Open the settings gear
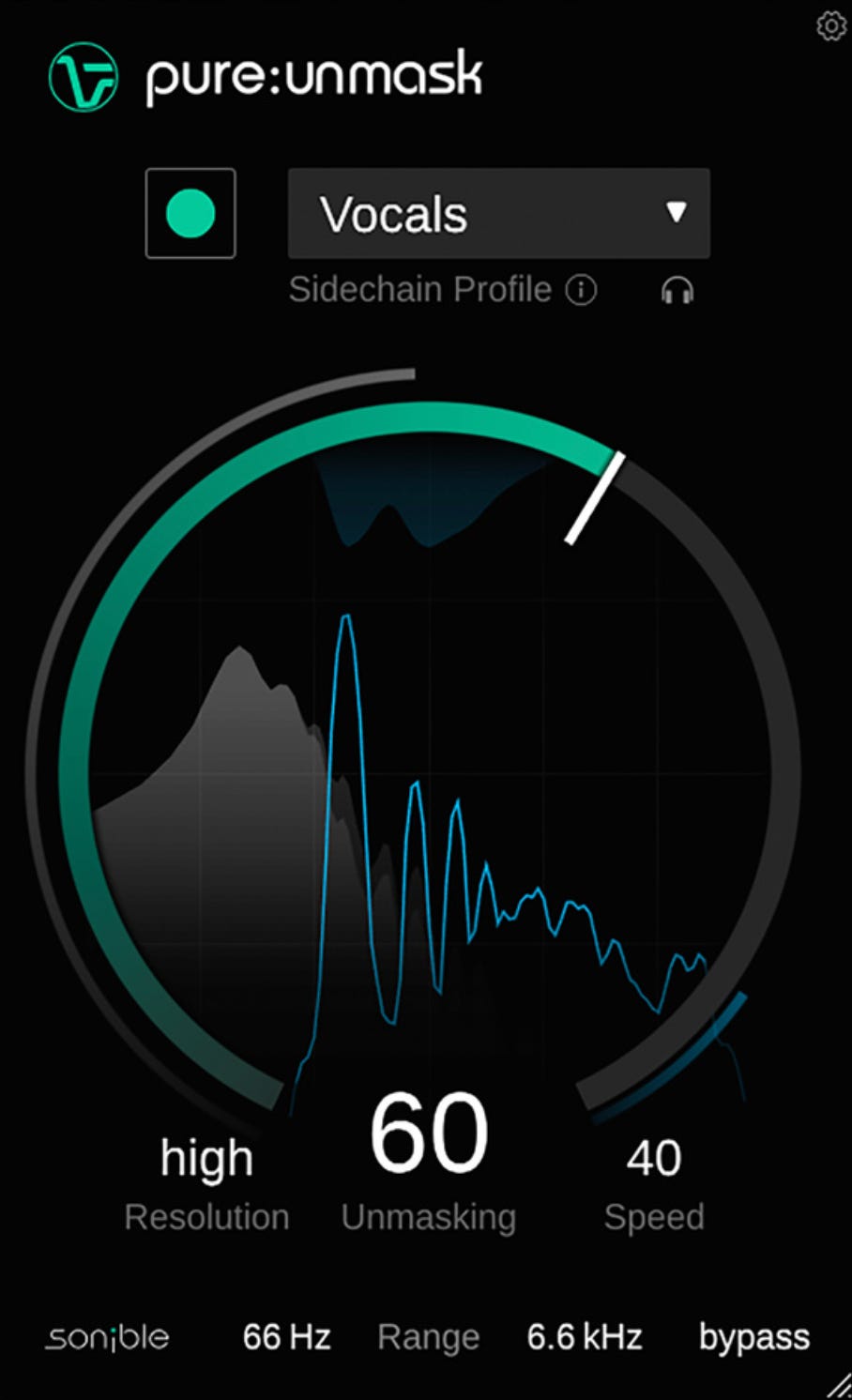This screenshot has width=852, height=1400. pos(830,26)
